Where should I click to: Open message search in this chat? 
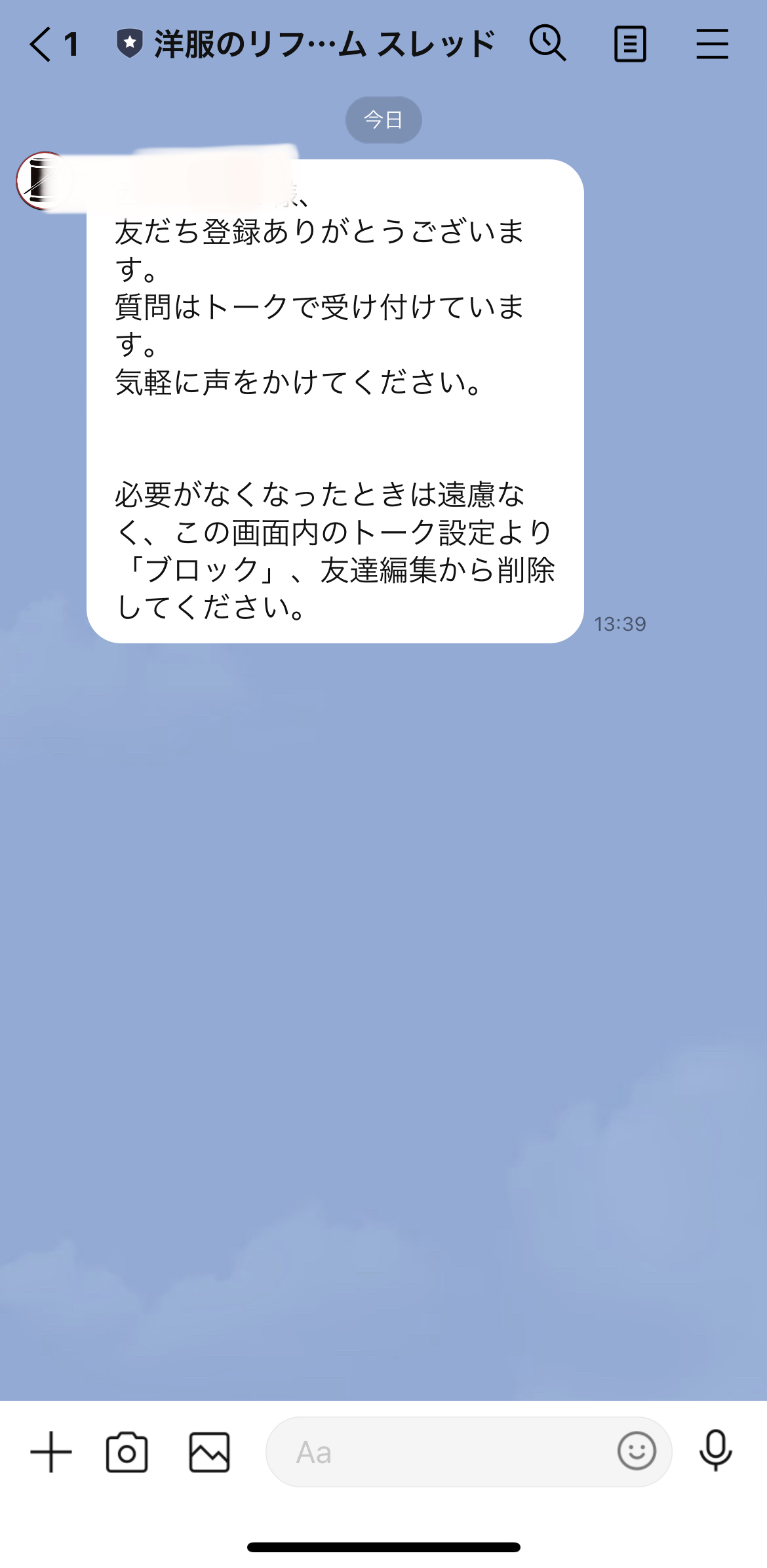[x=548, y=43]
